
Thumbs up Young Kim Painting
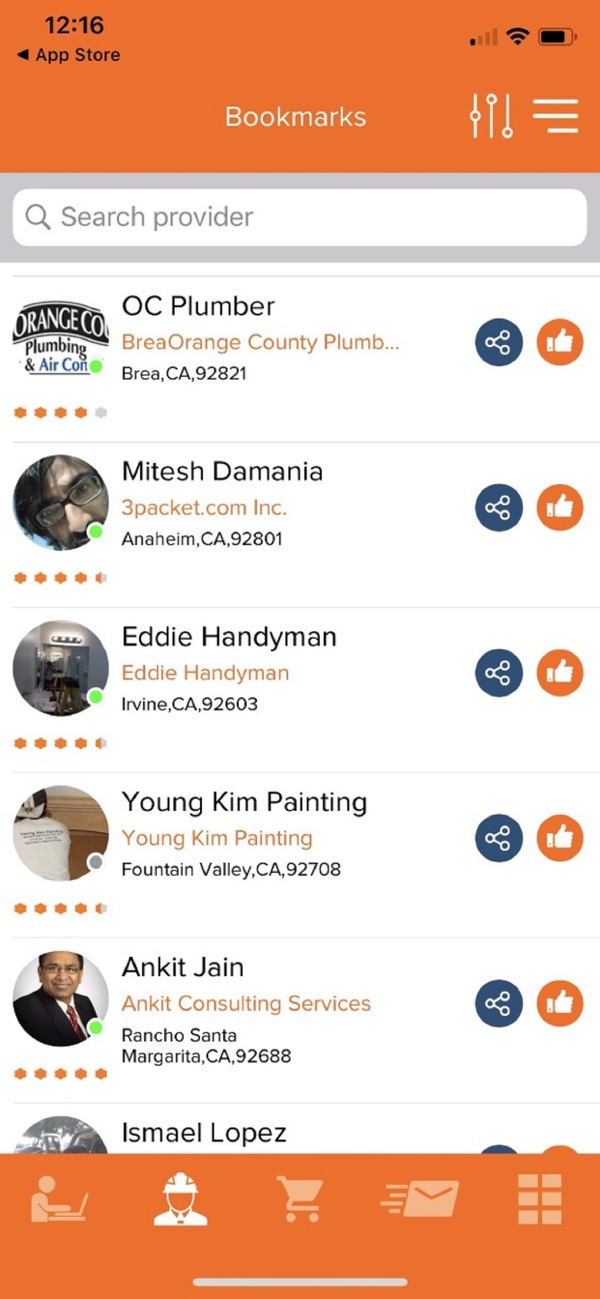pyautogui.click(x=560, y=839)
